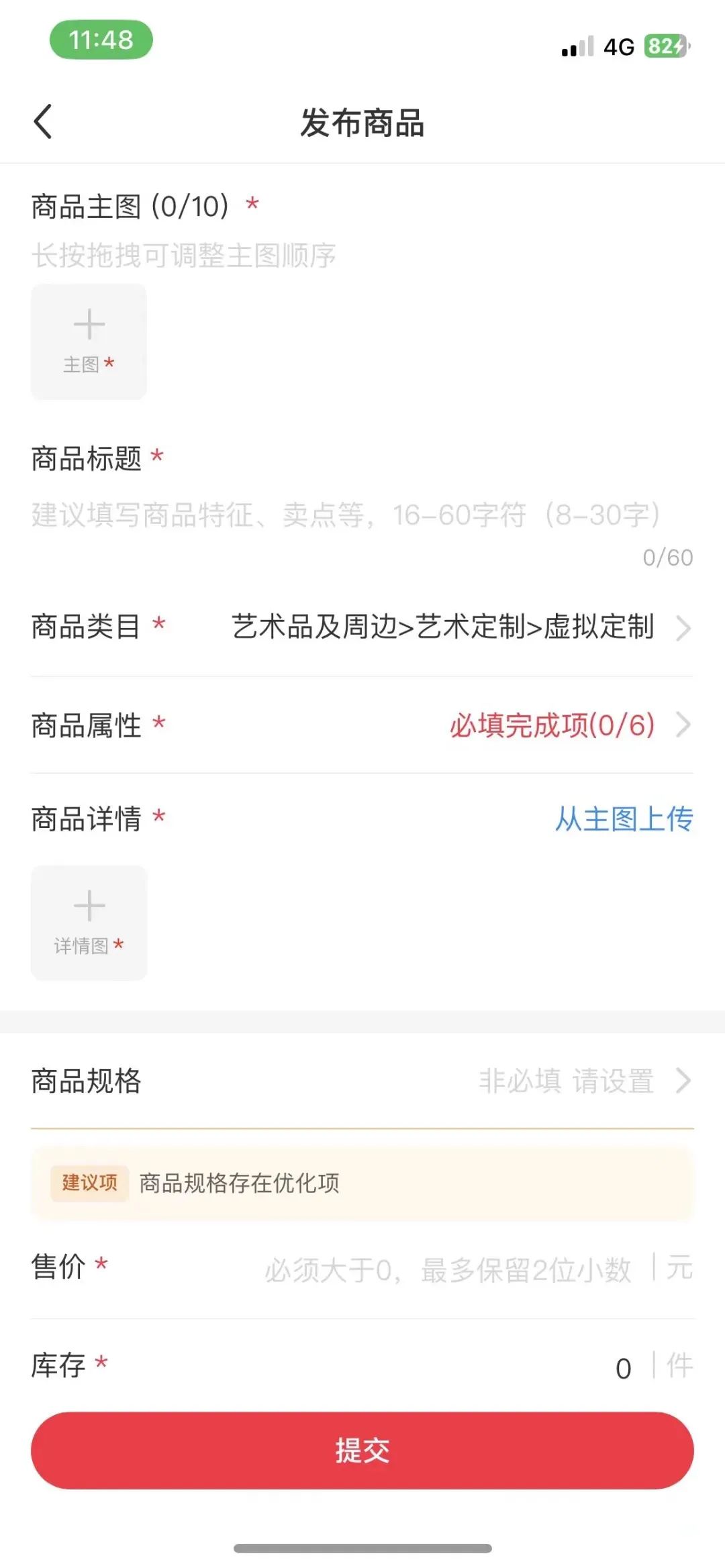Image resolution: width=725 pixels, height=1568 pixels.
Task: Tap the 从主图上传 link
Action: point(624,819)
